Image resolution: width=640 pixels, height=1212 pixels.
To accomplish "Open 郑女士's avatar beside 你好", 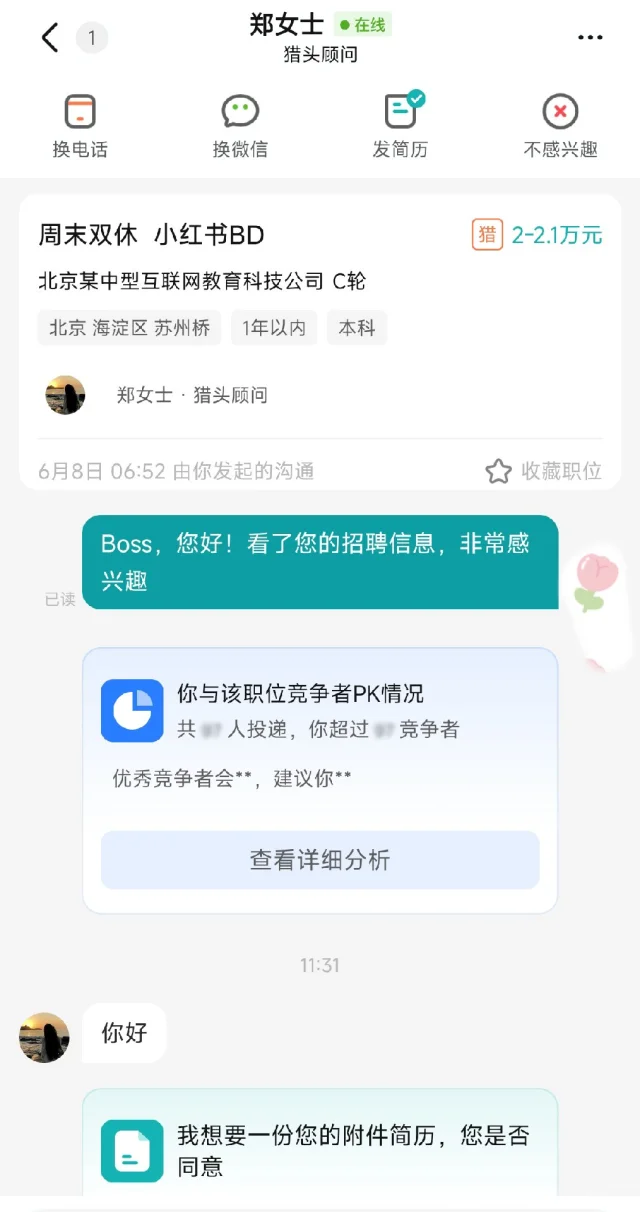I will pyautogui.click(x=45, y=1037).
